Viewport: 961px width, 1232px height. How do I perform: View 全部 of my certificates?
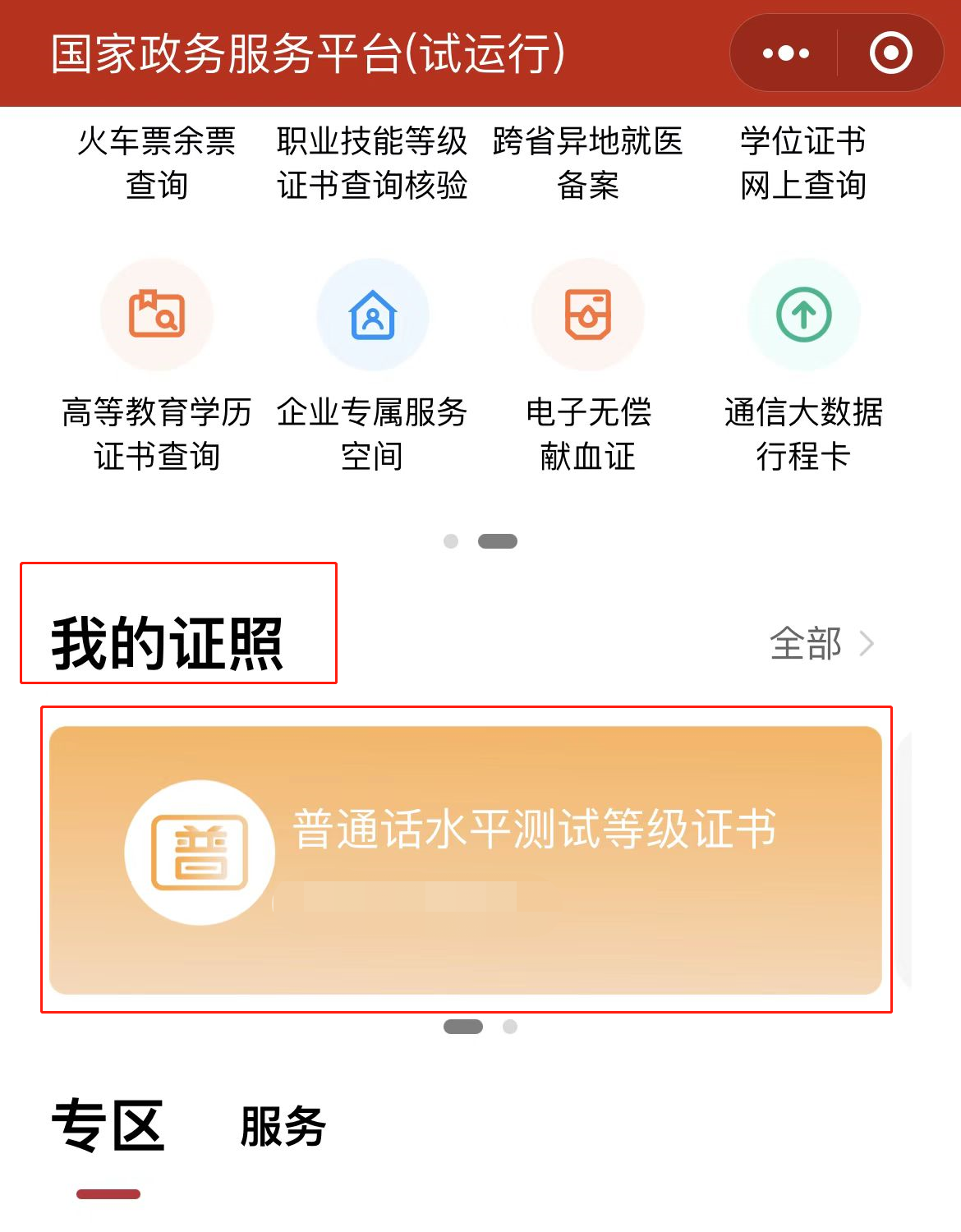point(821,644)
